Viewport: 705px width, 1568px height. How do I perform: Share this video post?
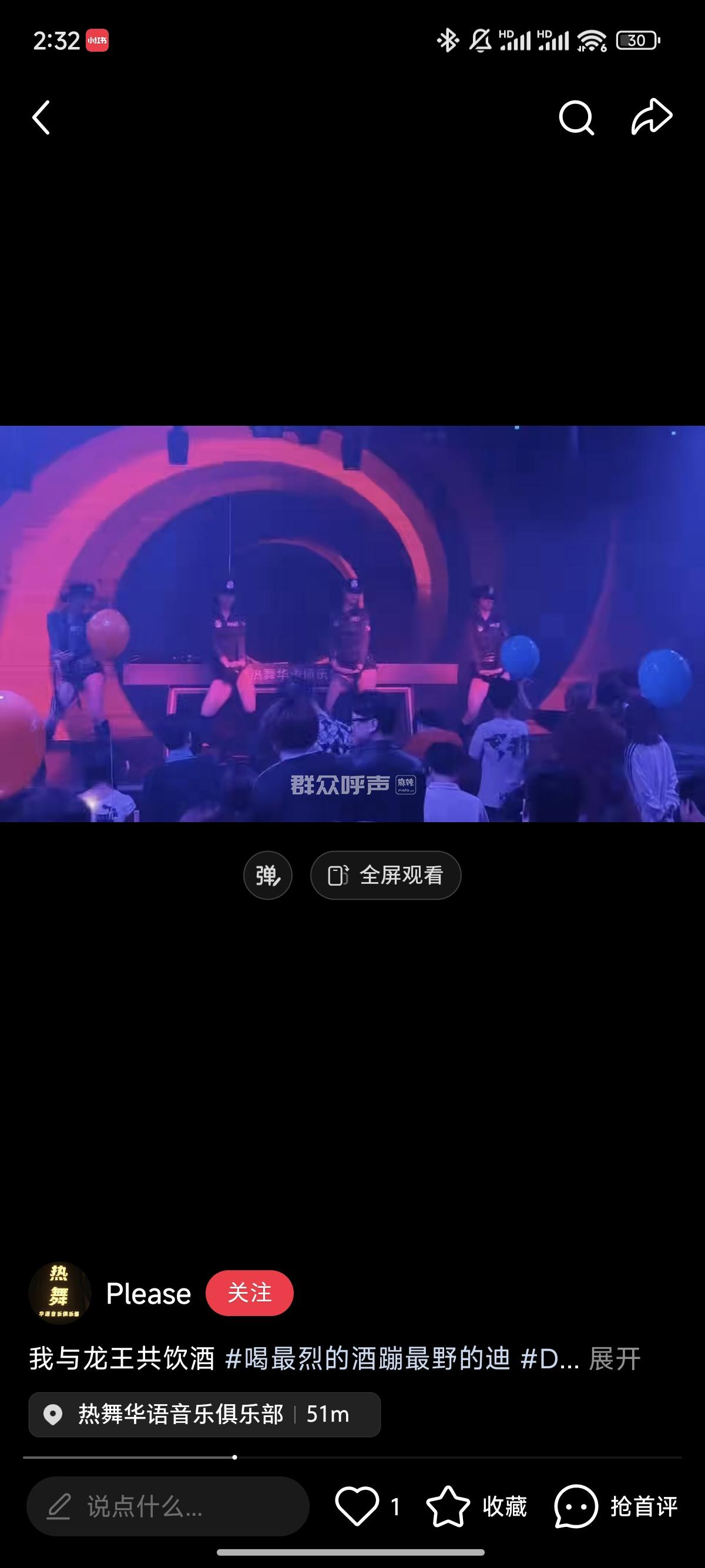(652, 116)
